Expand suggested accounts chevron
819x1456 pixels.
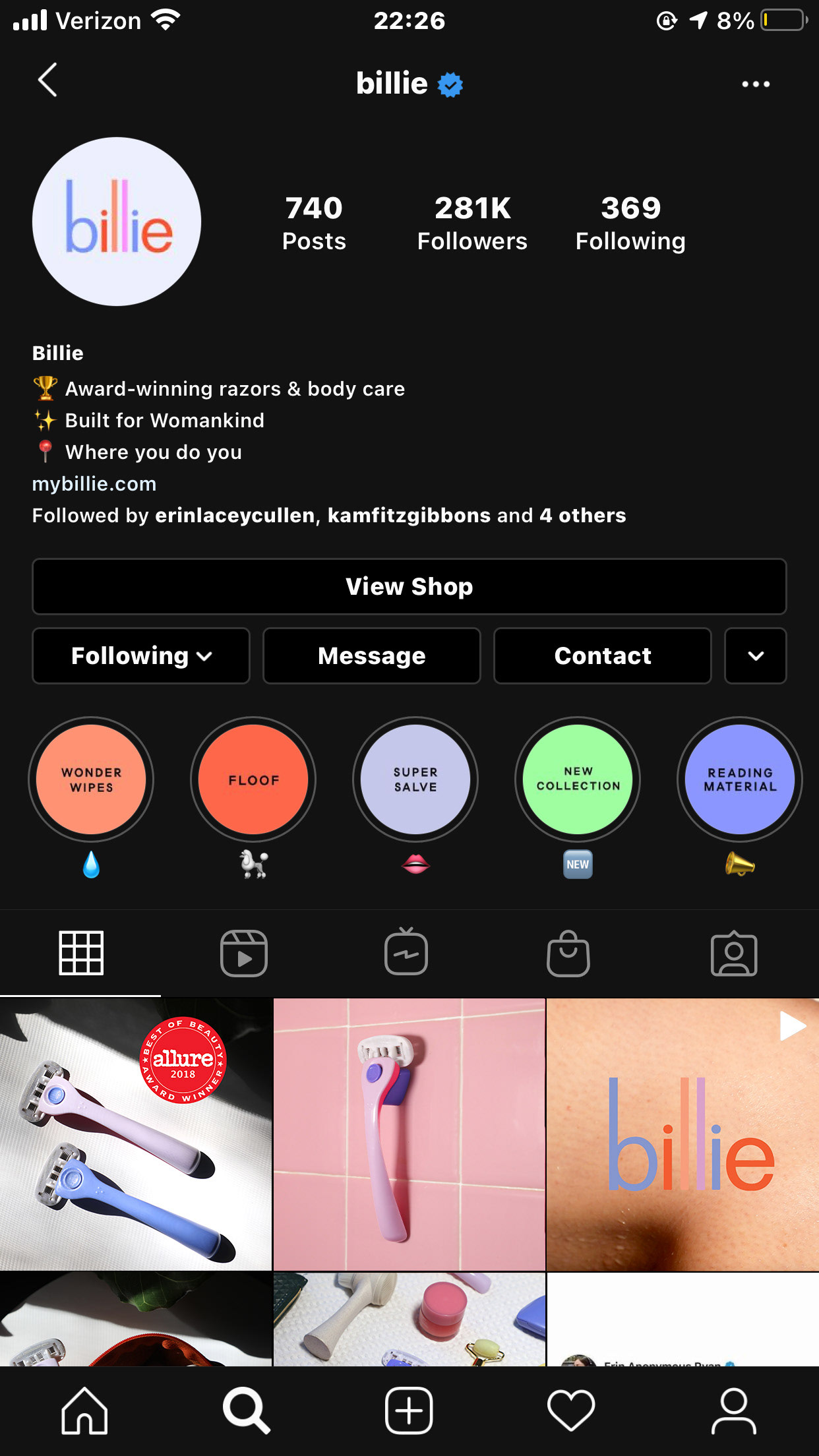(x=756, y=656)
